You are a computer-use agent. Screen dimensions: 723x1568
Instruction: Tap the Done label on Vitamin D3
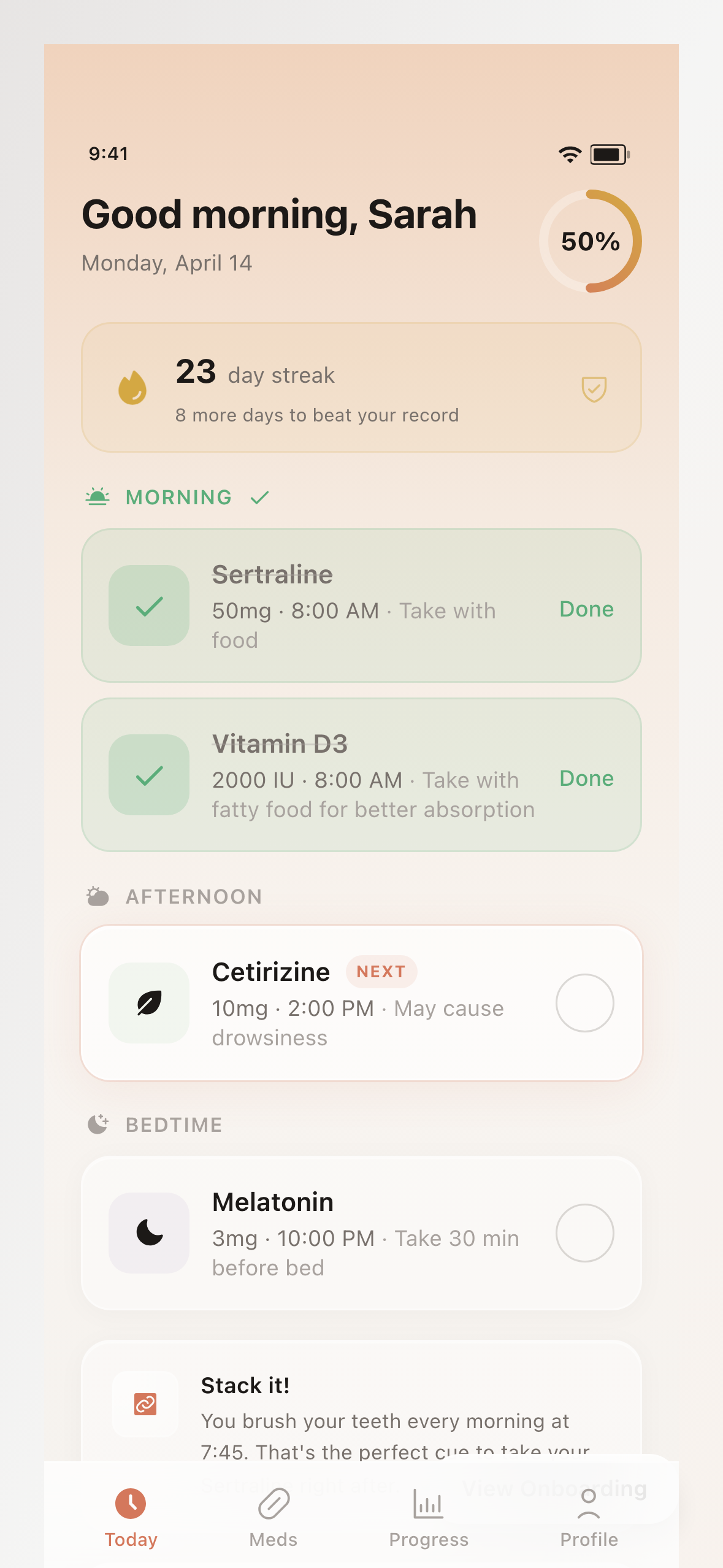click(x=586, y=778)
